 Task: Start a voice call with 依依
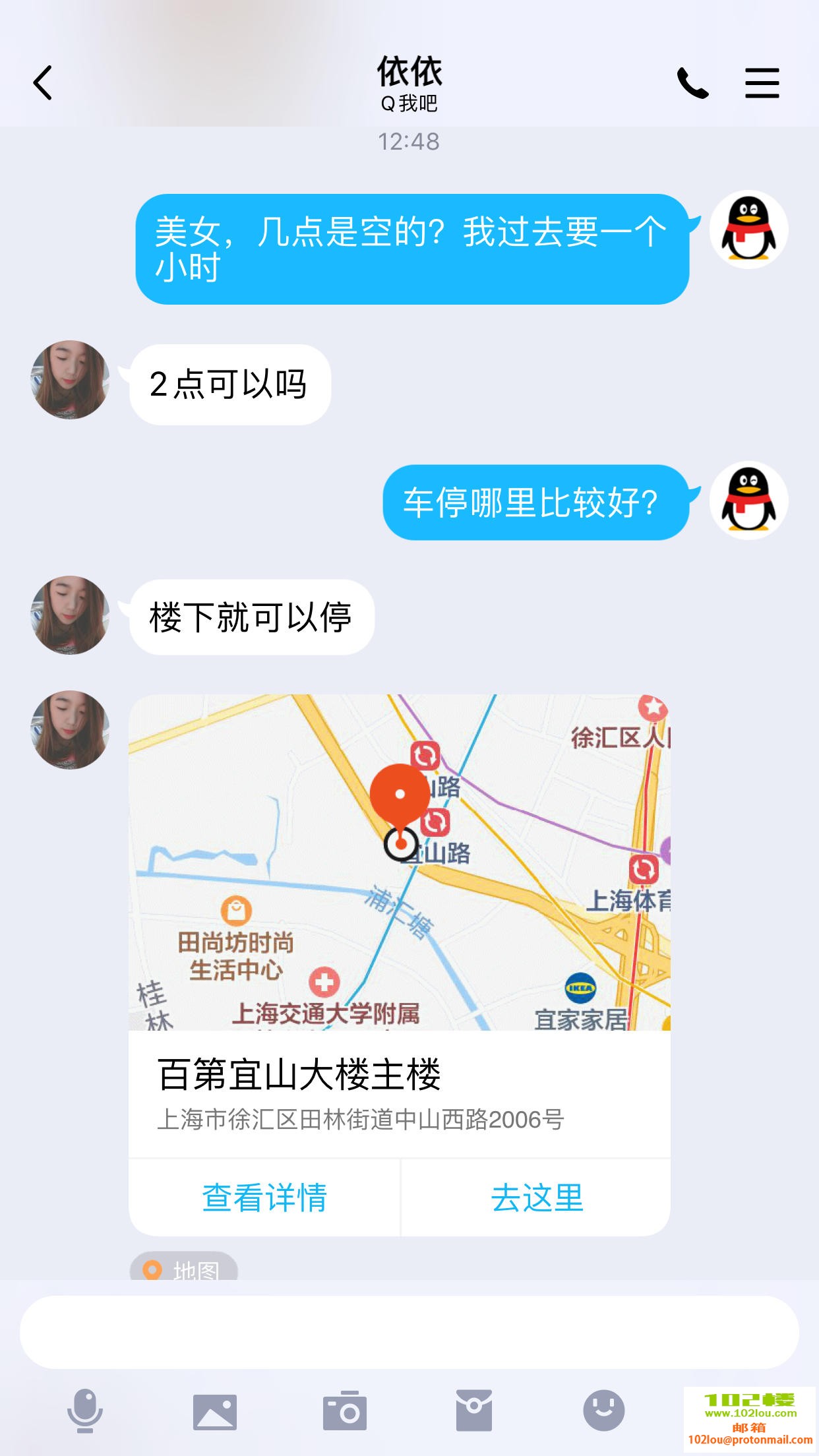point(692,83)
